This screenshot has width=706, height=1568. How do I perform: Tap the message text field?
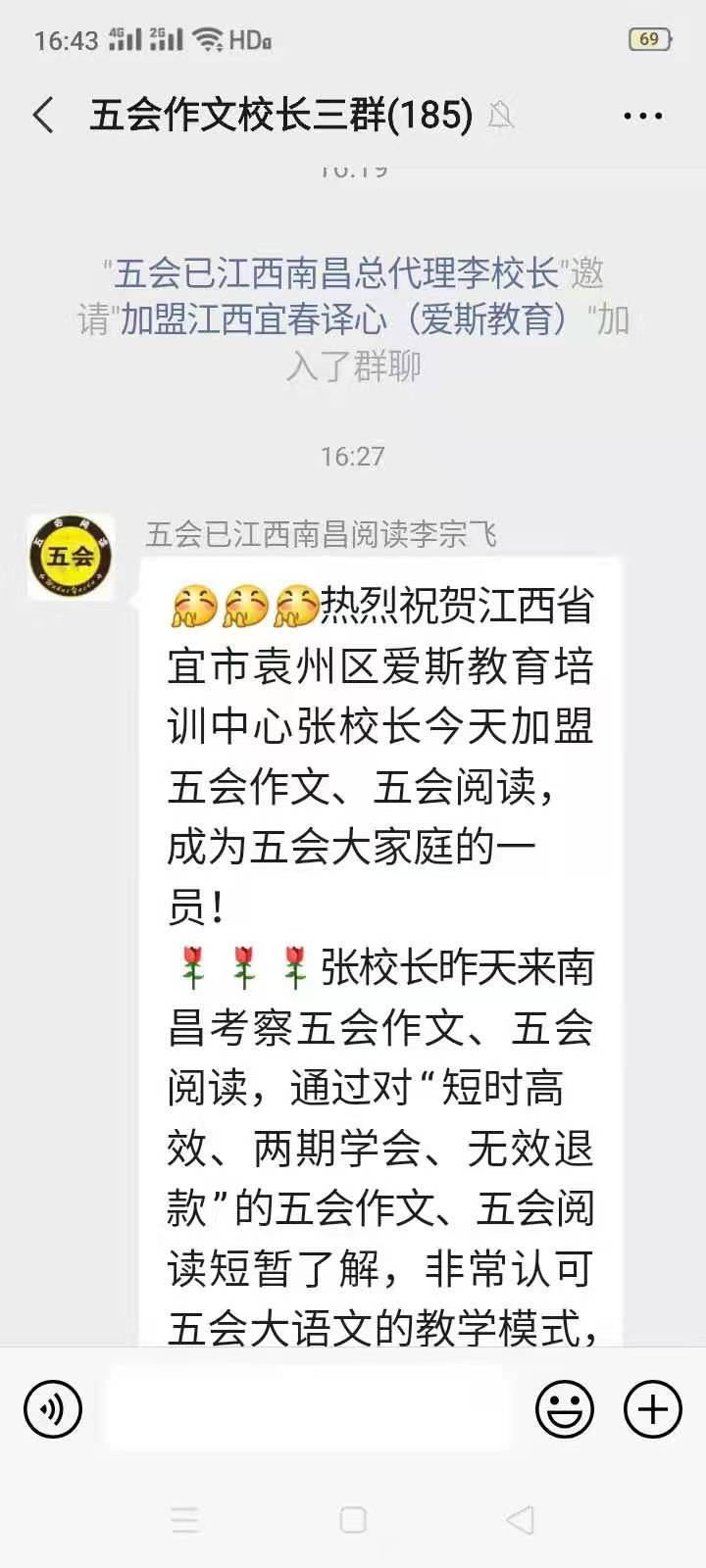pyautogui.click(x=309, y=1409)
